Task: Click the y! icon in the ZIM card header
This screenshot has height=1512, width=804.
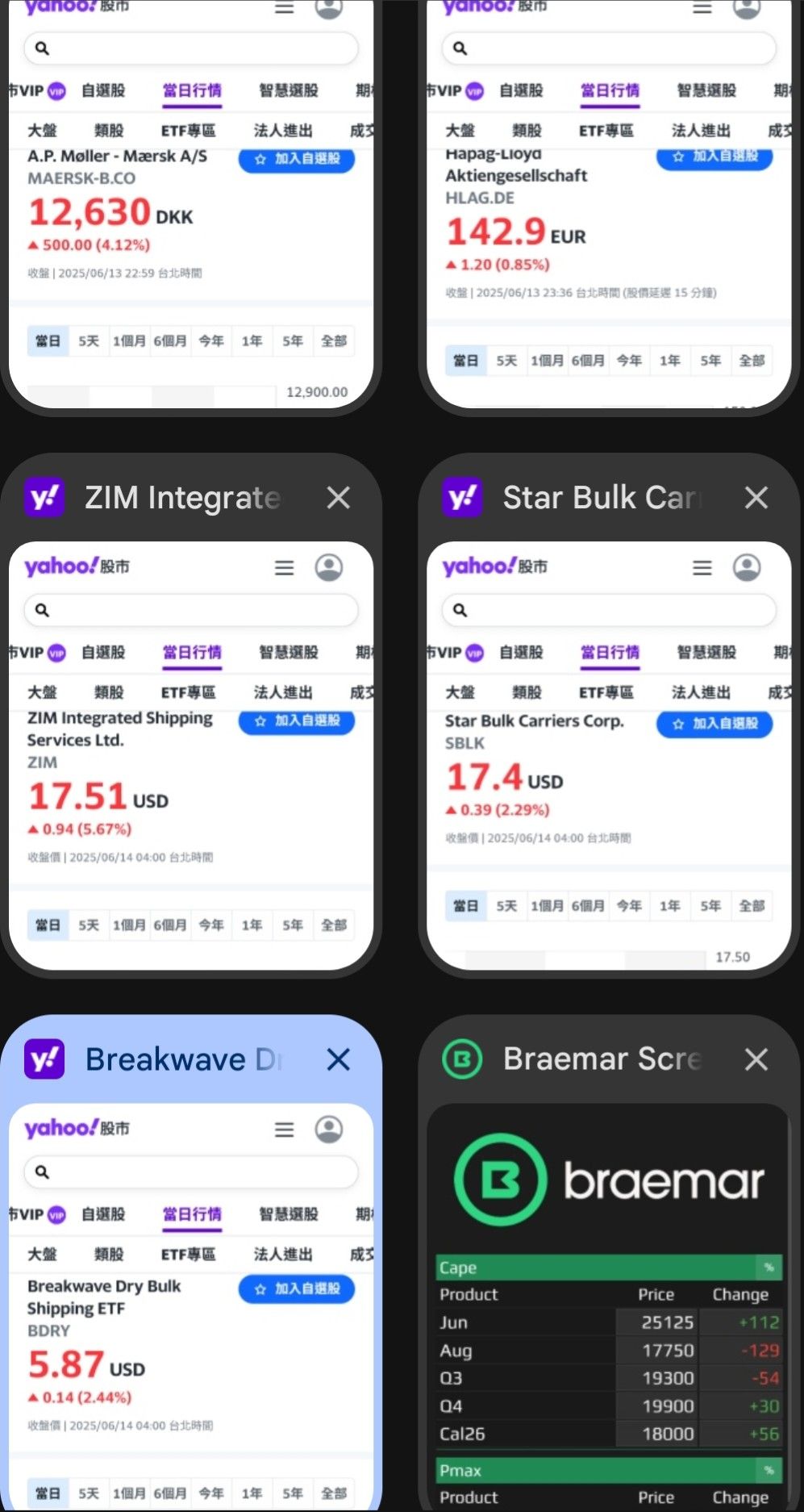Action: [44, 498]
